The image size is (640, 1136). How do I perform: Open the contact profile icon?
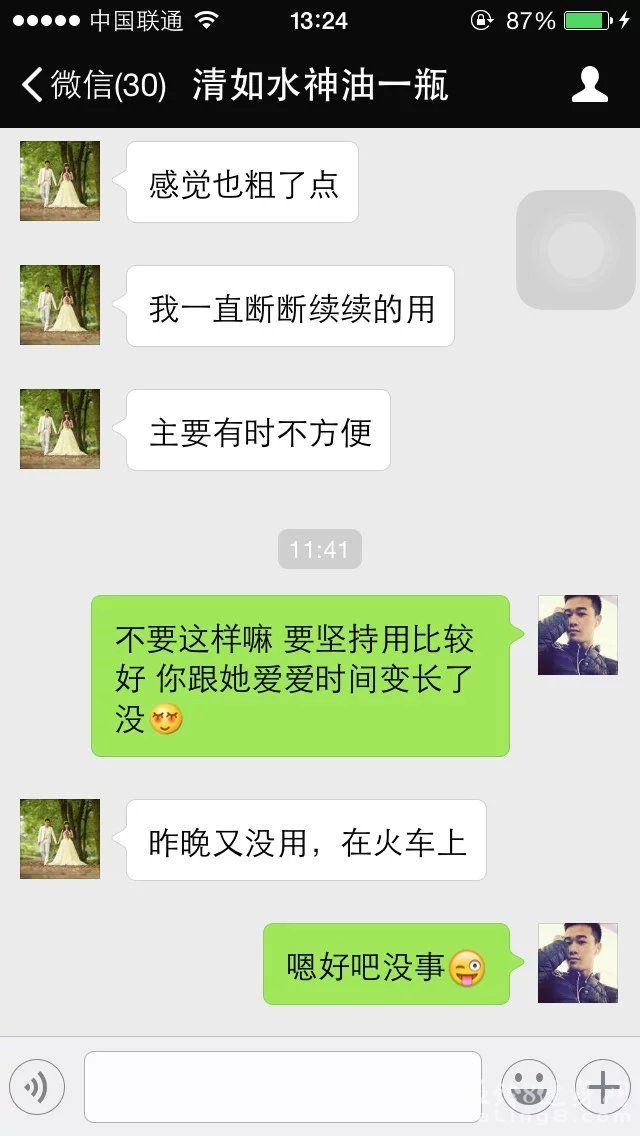point(590,85)
